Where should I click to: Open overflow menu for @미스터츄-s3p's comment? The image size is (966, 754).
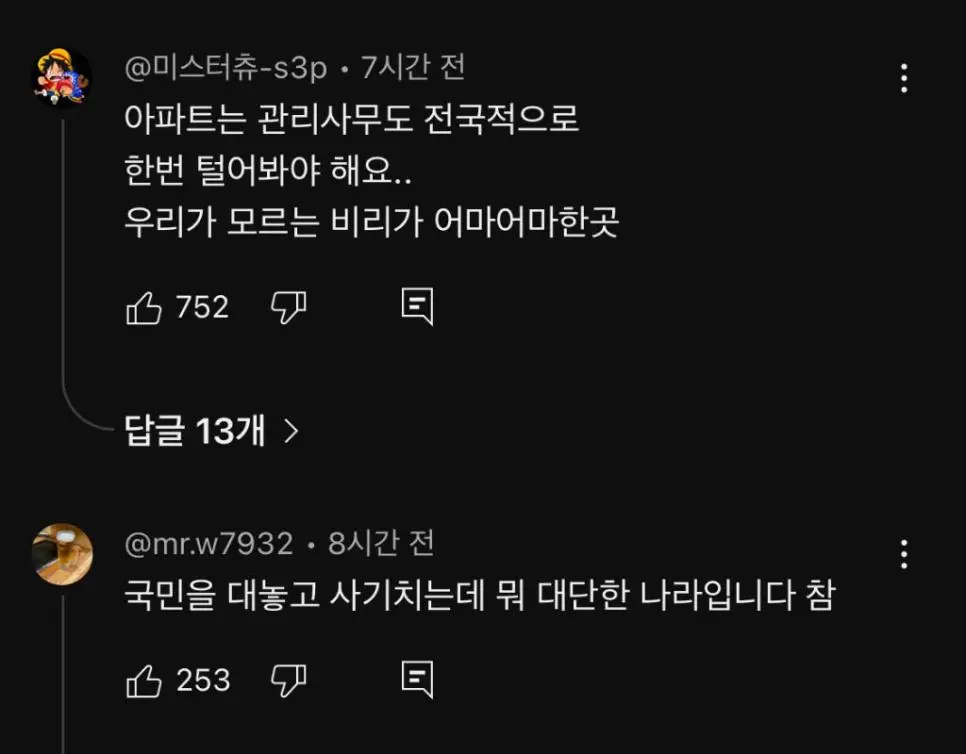(x=904, y=78)
